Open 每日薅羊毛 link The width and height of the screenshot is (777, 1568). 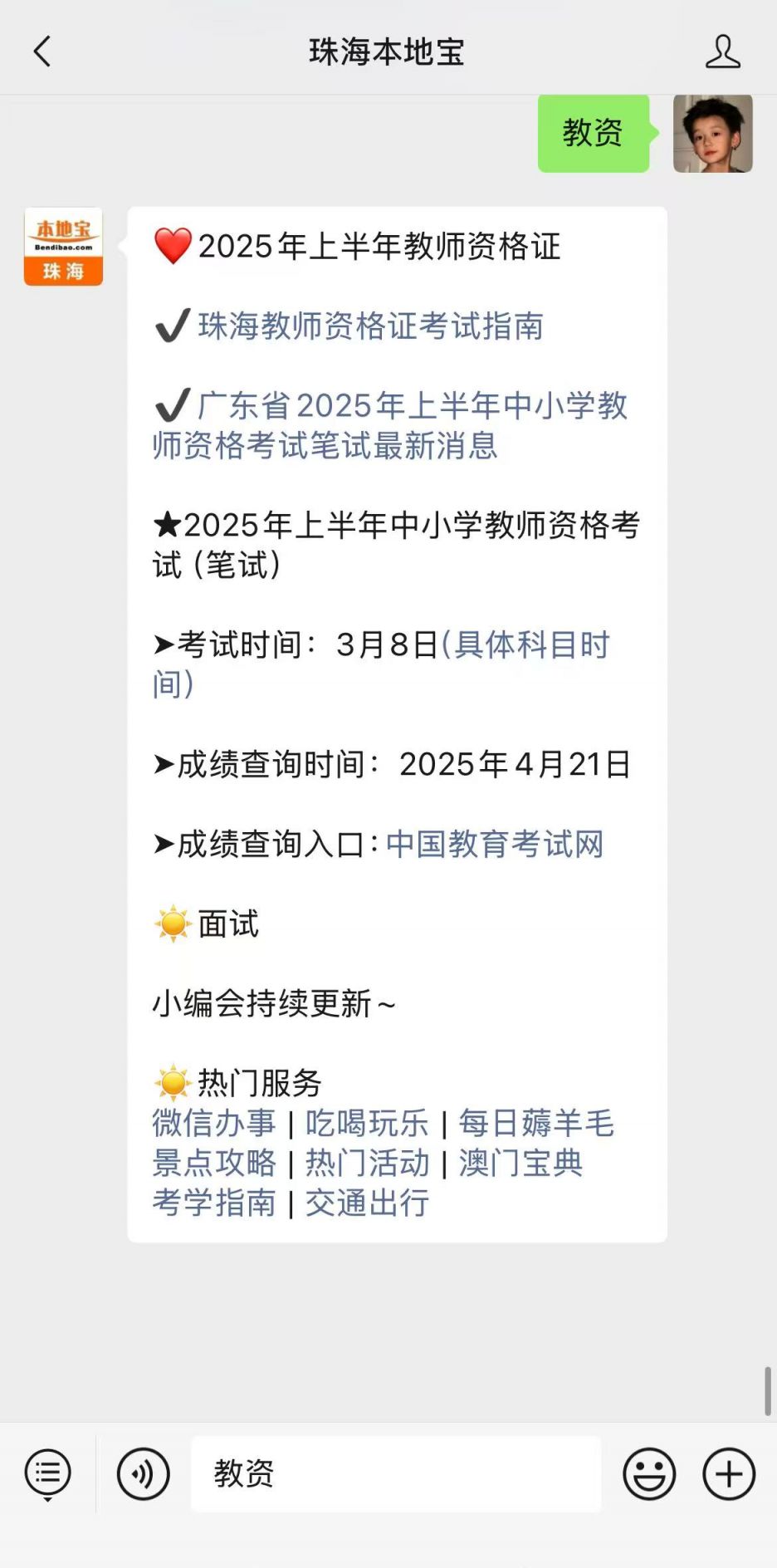click(536, 1124)
